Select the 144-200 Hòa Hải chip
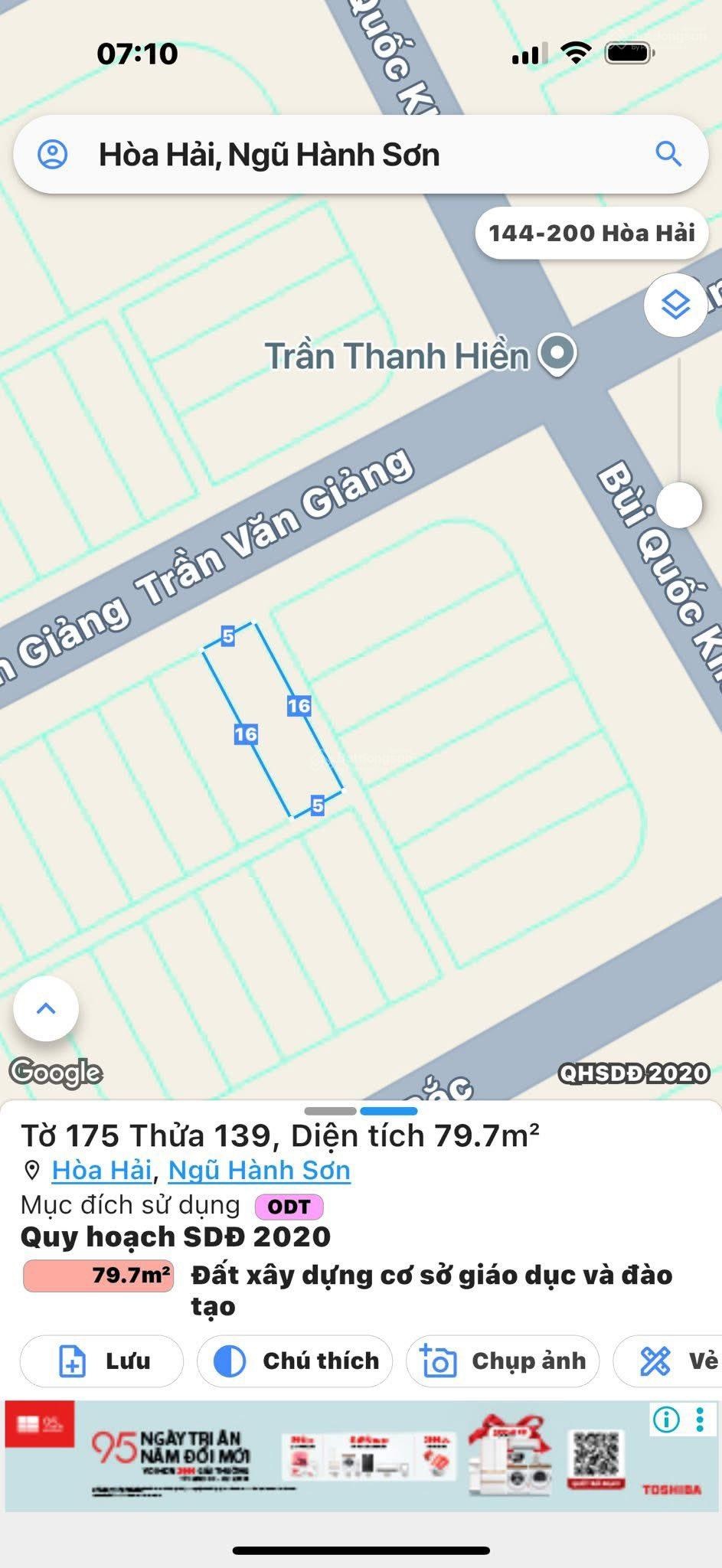 591,233
